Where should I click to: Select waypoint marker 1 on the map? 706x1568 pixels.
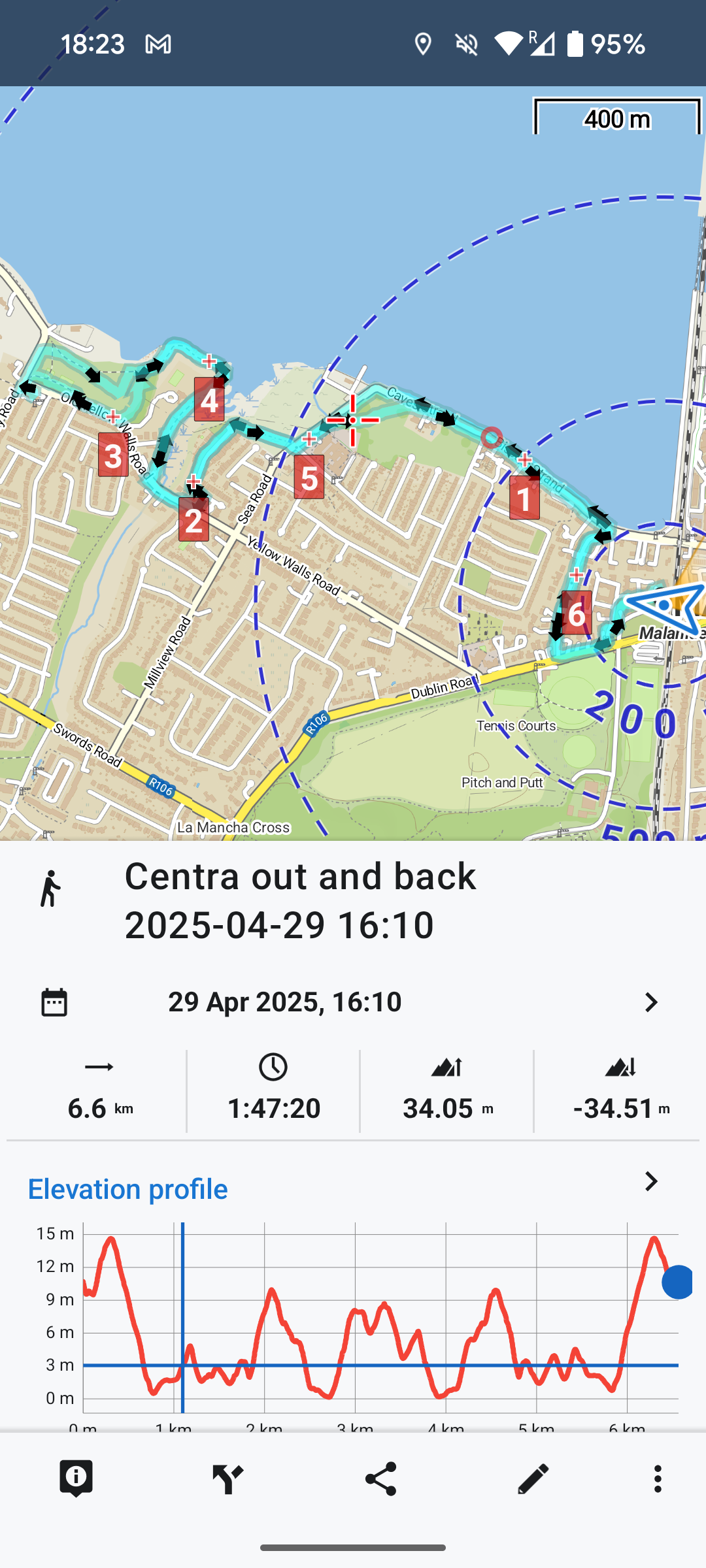524,498
